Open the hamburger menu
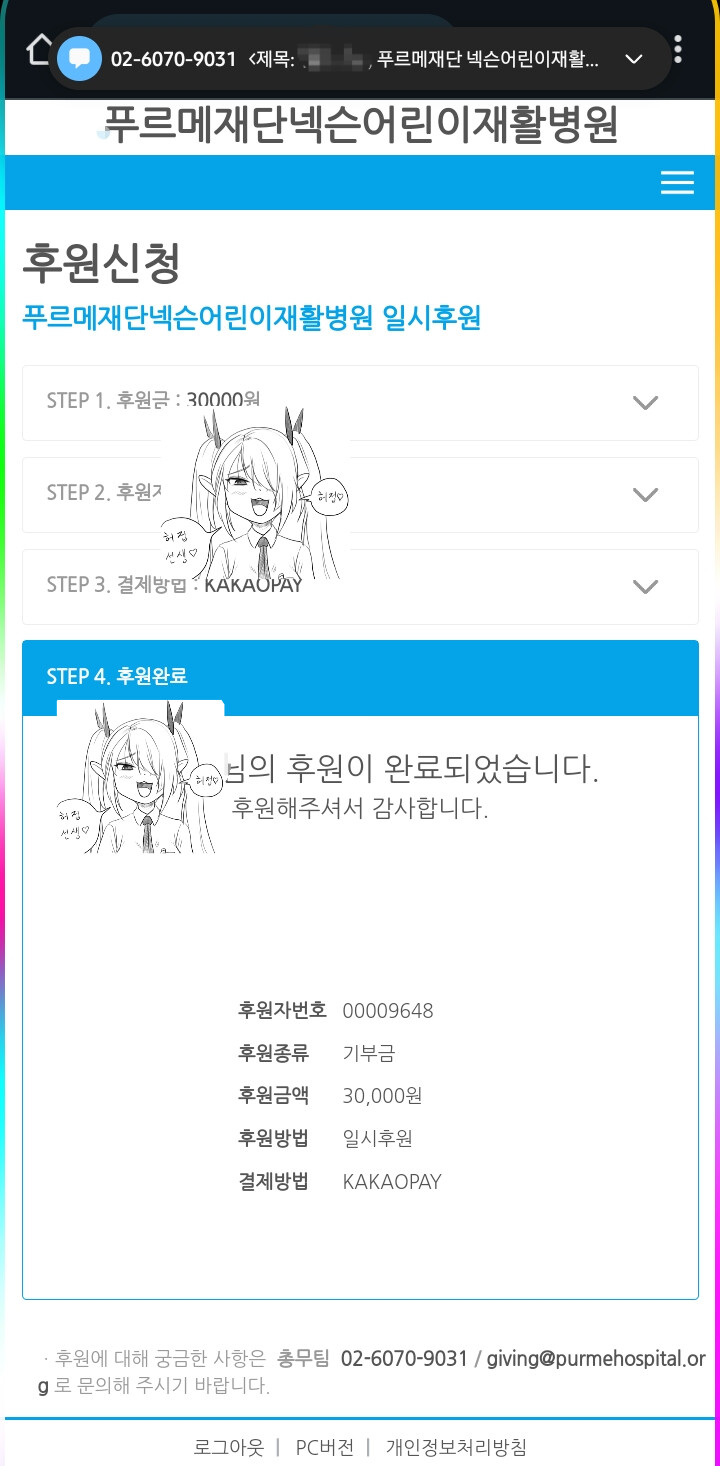 point(677,183)
